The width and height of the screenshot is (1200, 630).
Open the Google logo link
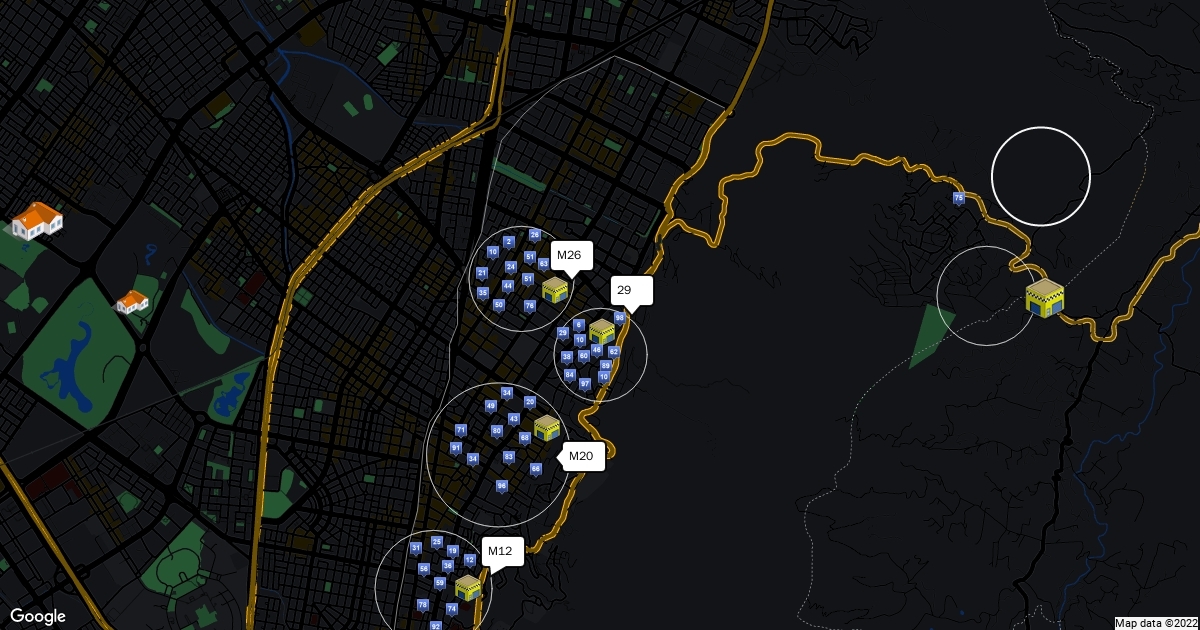(x=38, y=617)
